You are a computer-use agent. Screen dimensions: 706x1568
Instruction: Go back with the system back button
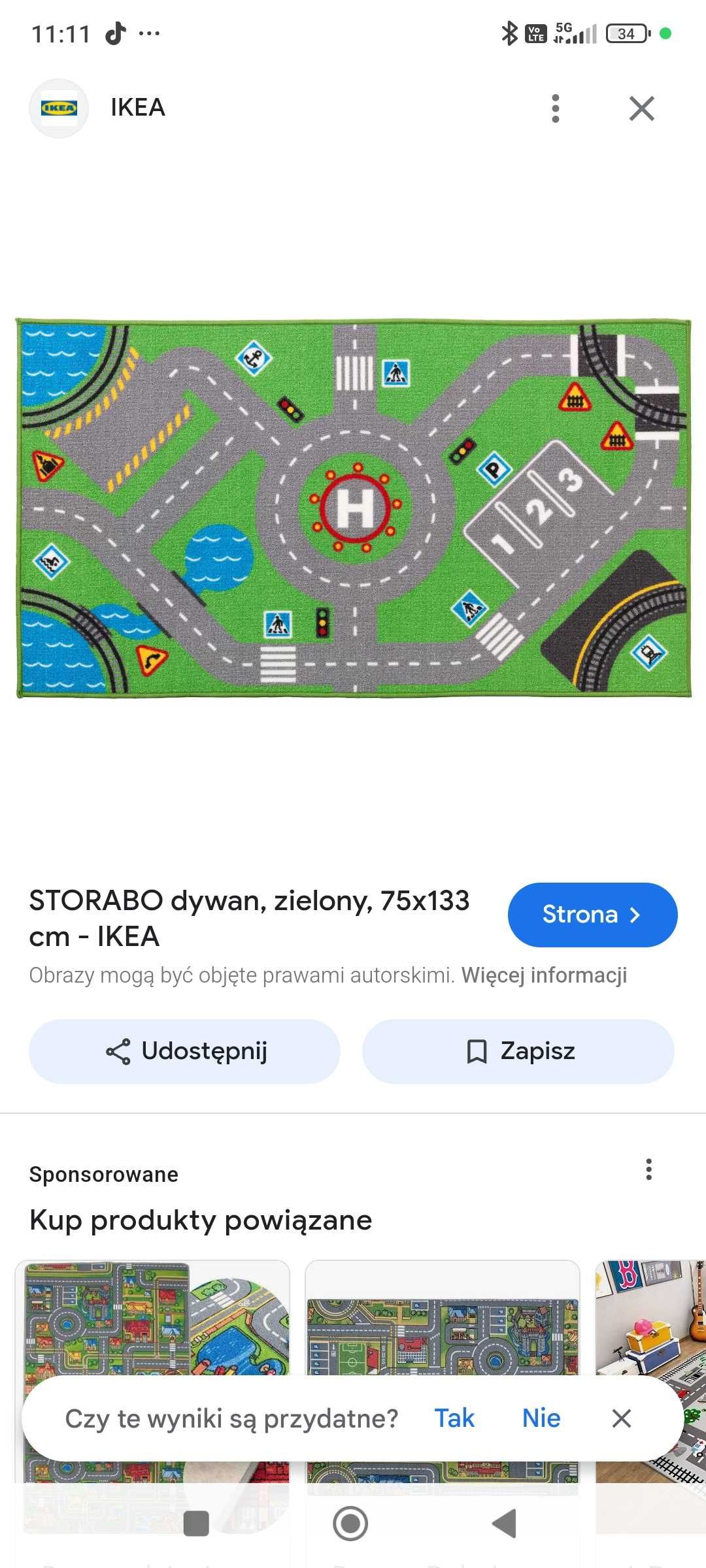coord(504,1524)
